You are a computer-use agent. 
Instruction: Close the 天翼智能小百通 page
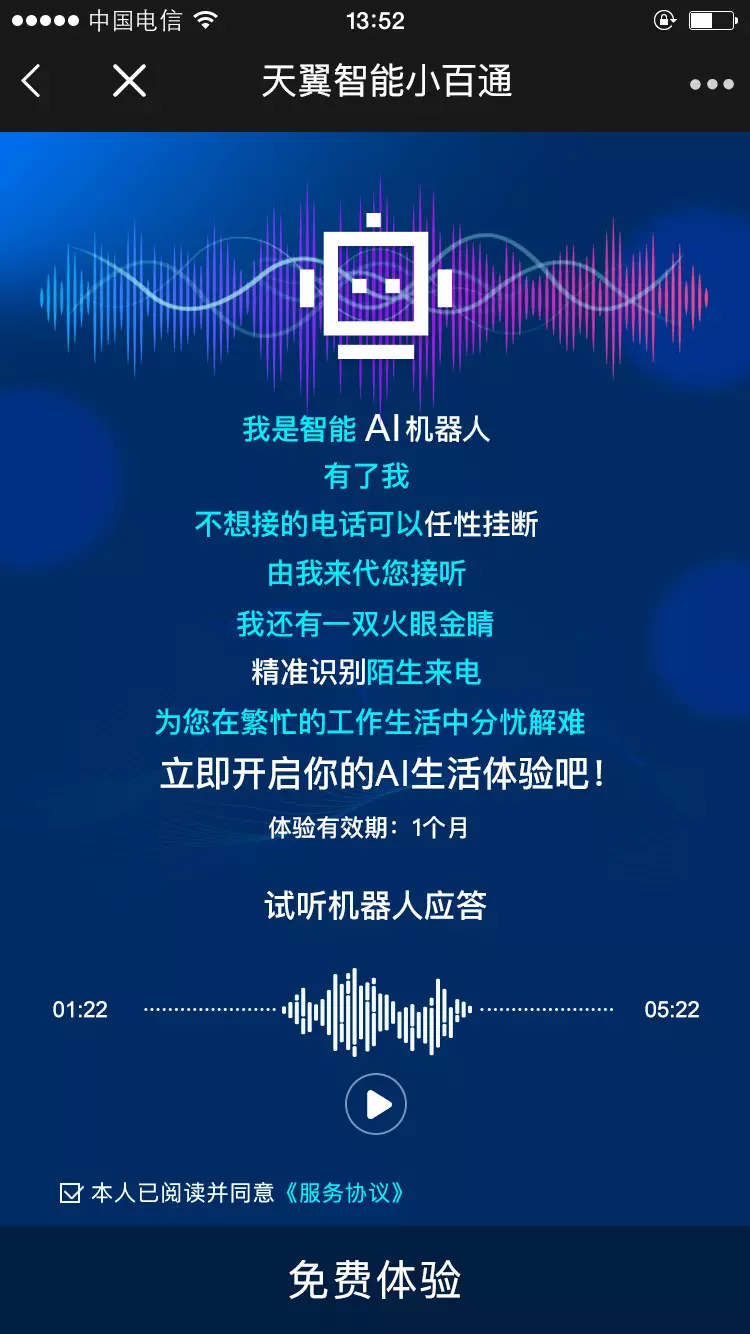click(x=129, y=81)
